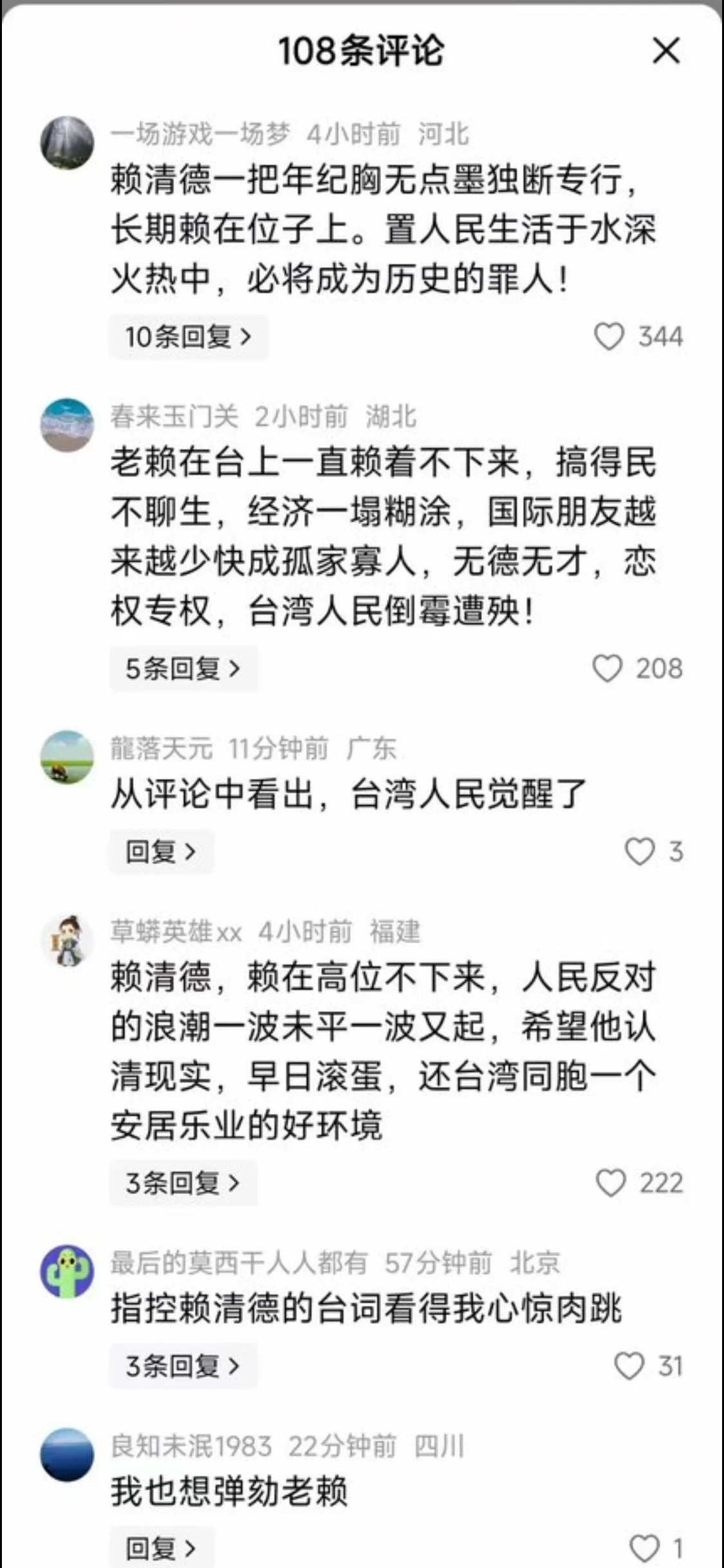Expand 5条回复 under 春来玉门关's comment
Screen dimensions: 724x1568
pos(183,669)
